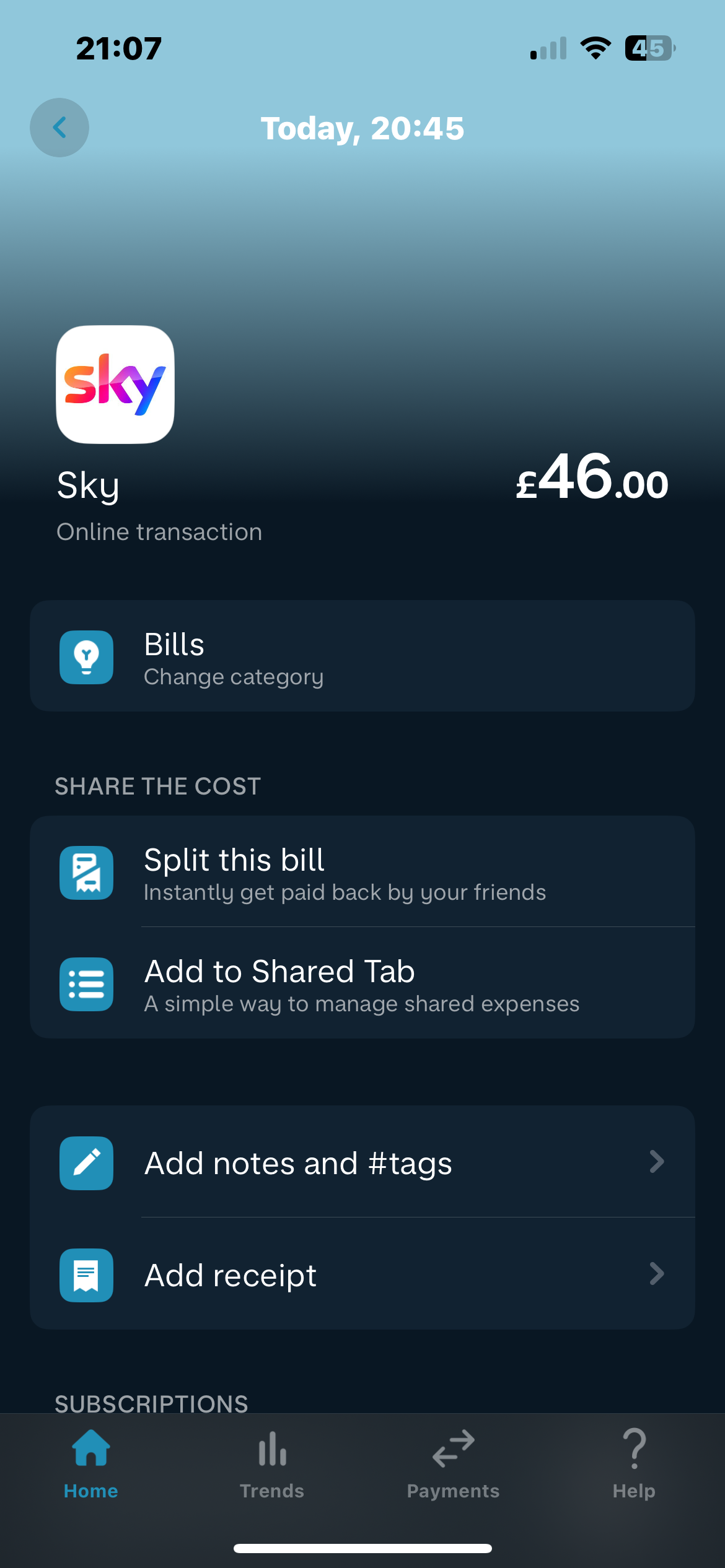Image resolution: width=725 pixels, height=1568 pixels.
Task: Select Add to Shared Tab option
Action: tap(362, 985)
